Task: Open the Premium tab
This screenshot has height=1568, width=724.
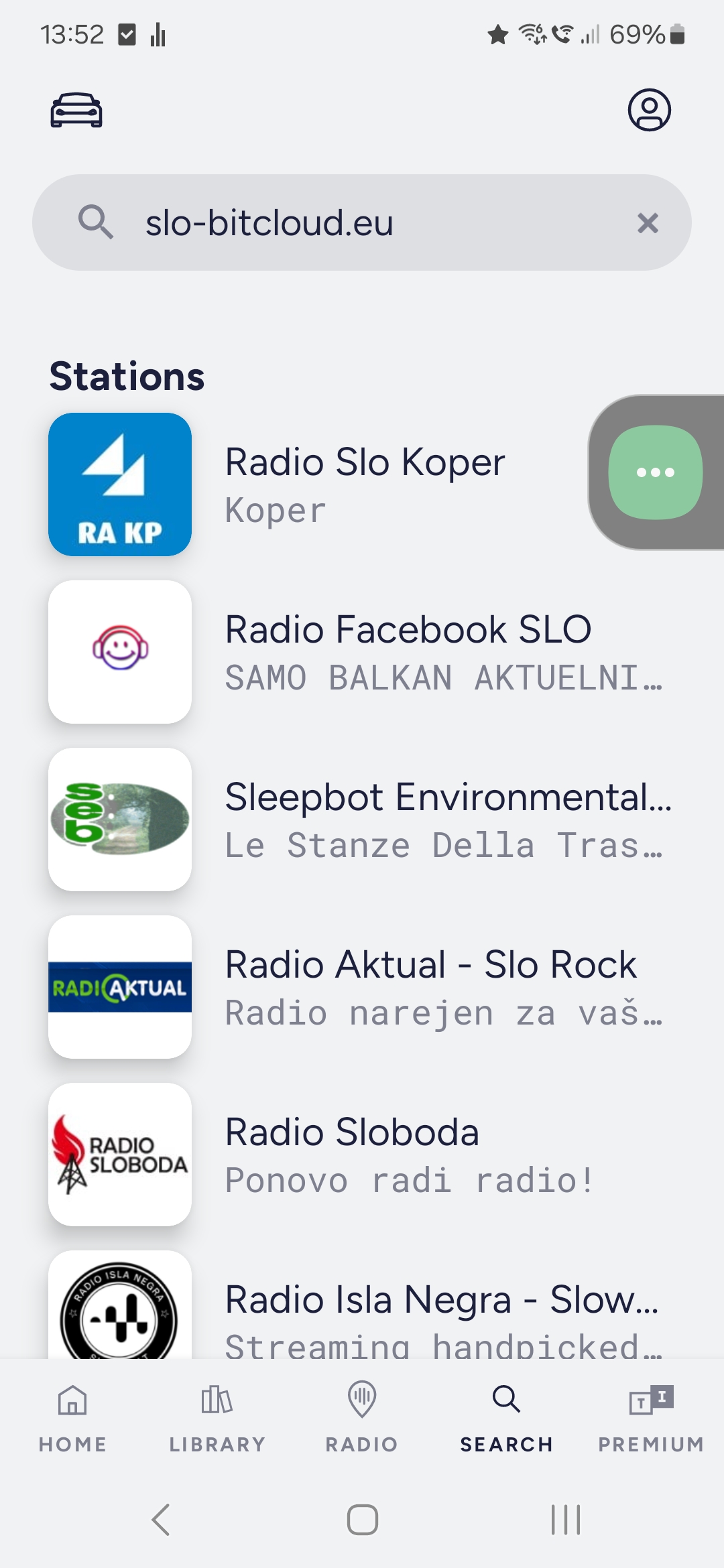Action: [x=651, y=1415]
